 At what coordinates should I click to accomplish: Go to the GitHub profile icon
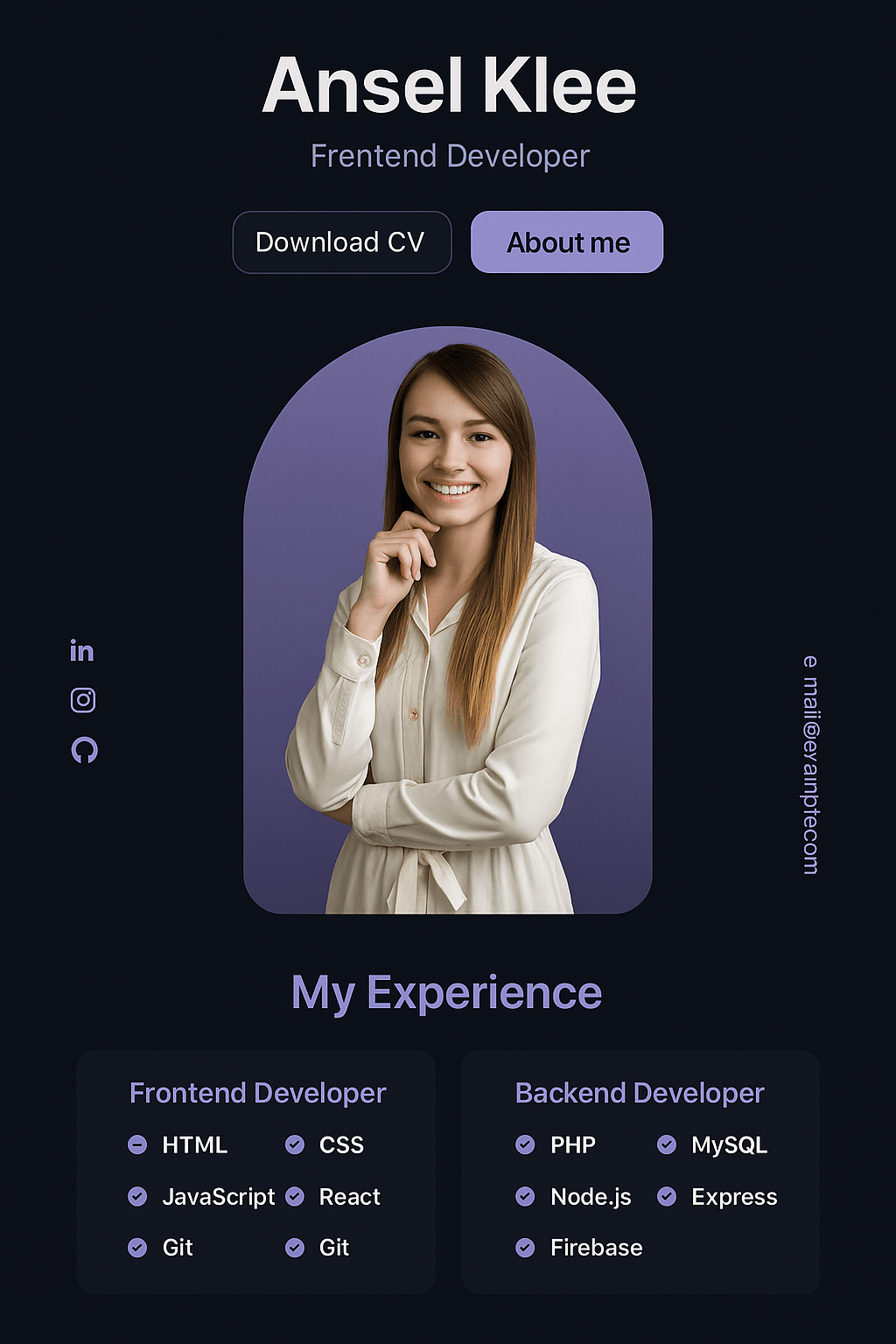(84, 750)
